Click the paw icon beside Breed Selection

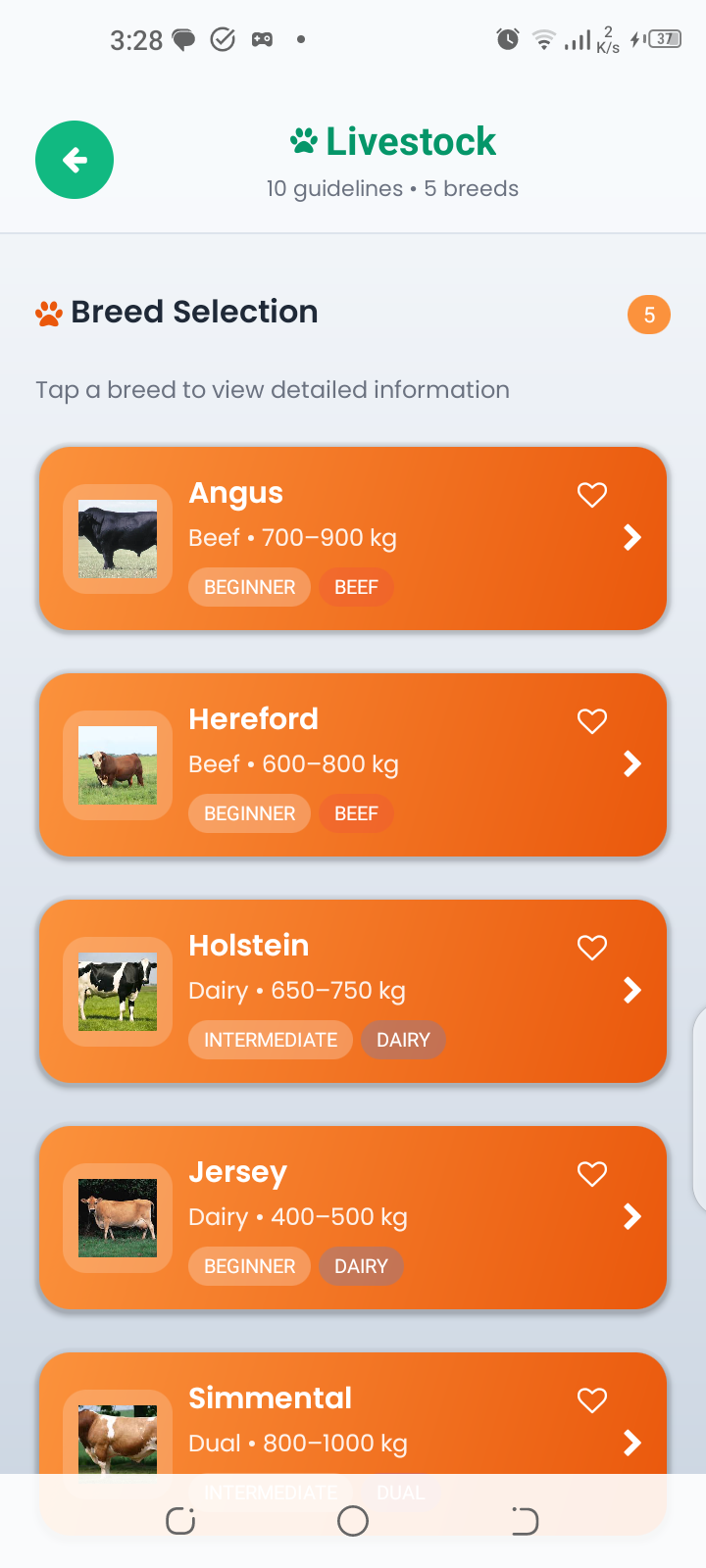46,311
